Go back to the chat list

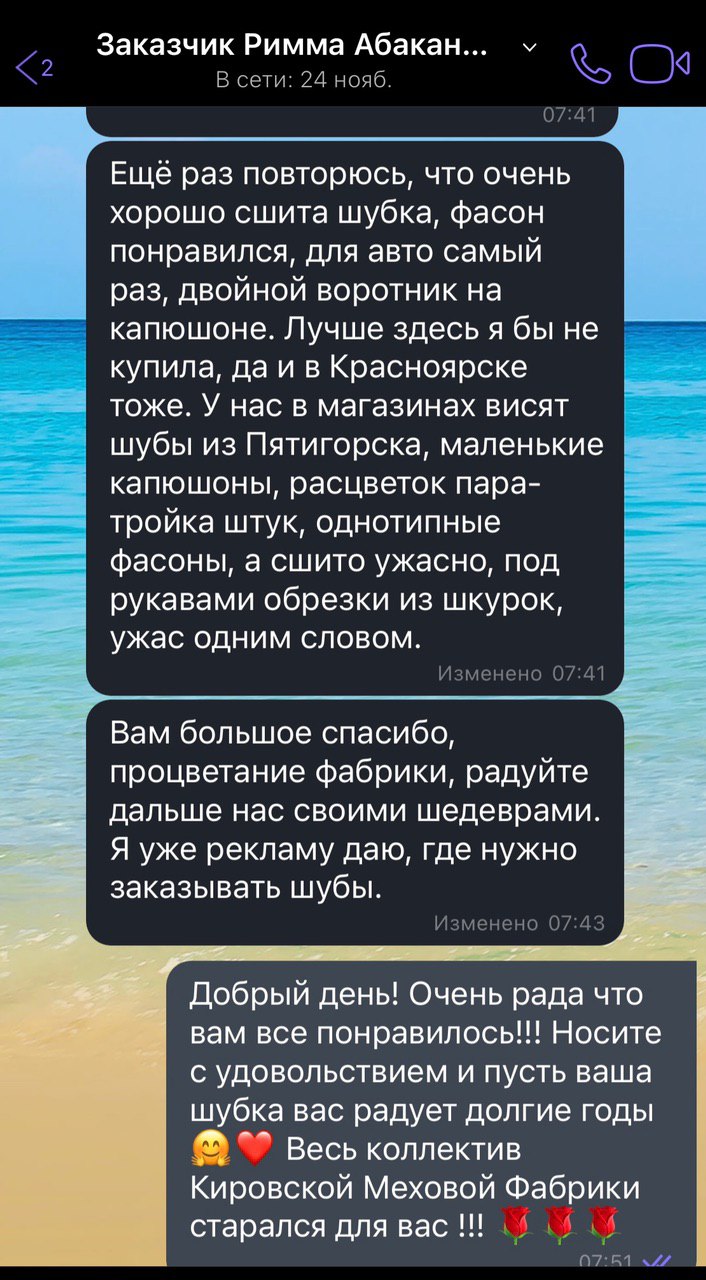point(35,66)
